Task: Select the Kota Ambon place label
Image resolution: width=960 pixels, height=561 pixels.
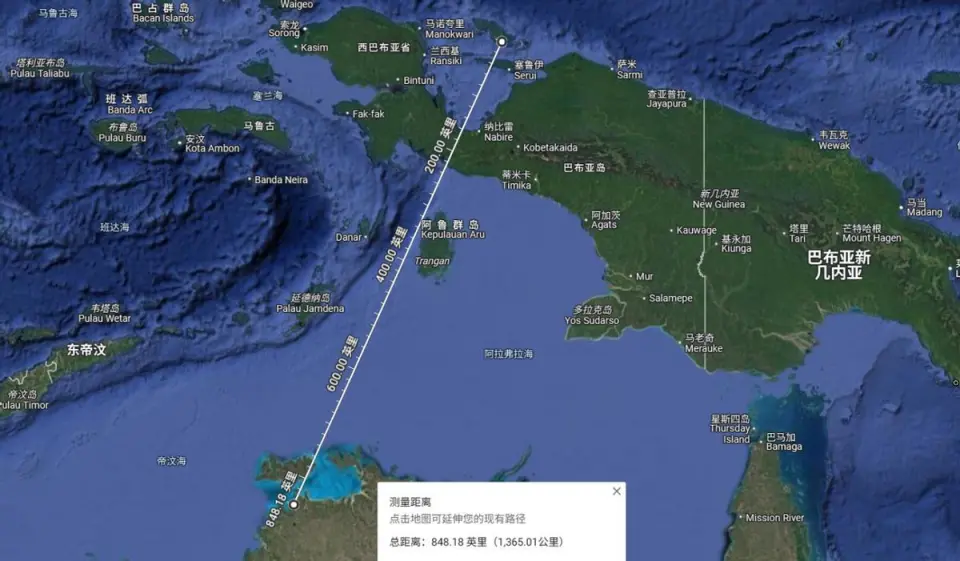Action: pos(212,148)
